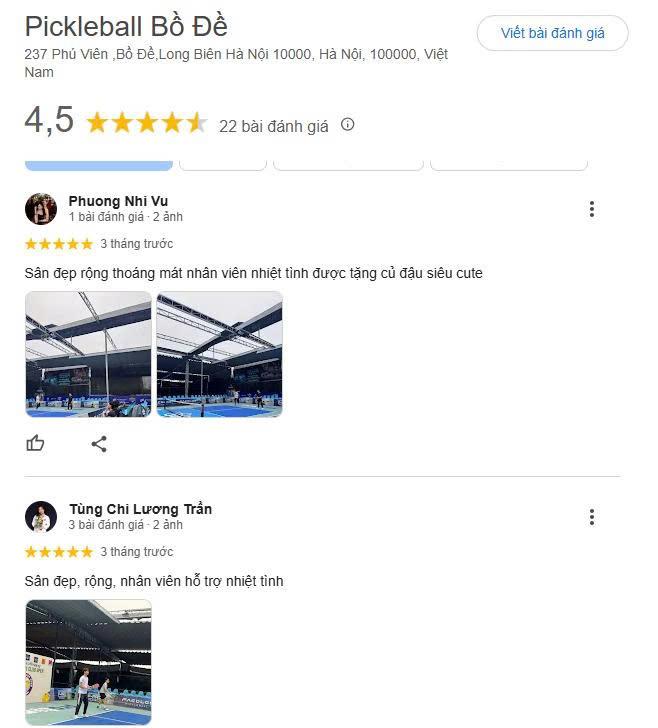
Task: Open the info icon beside 22 bài đánh giá
Action: 348,125
